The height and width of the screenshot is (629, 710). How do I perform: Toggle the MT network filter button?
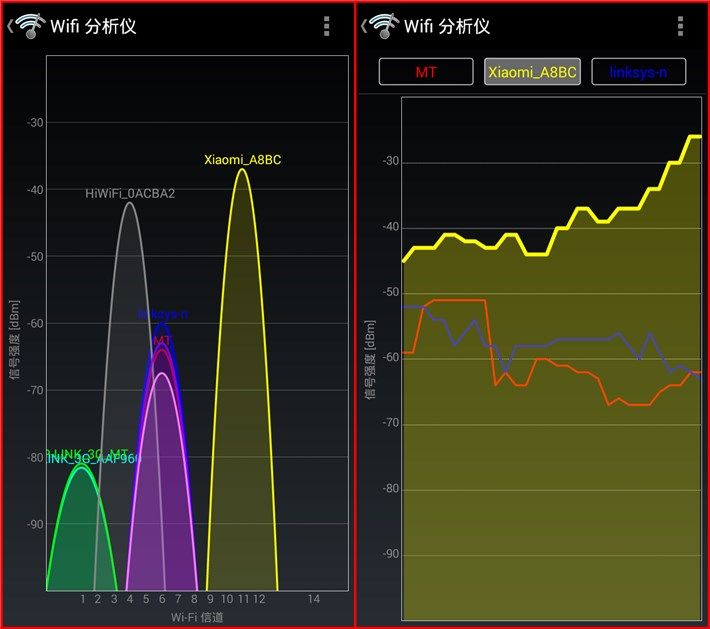(426, 72)
